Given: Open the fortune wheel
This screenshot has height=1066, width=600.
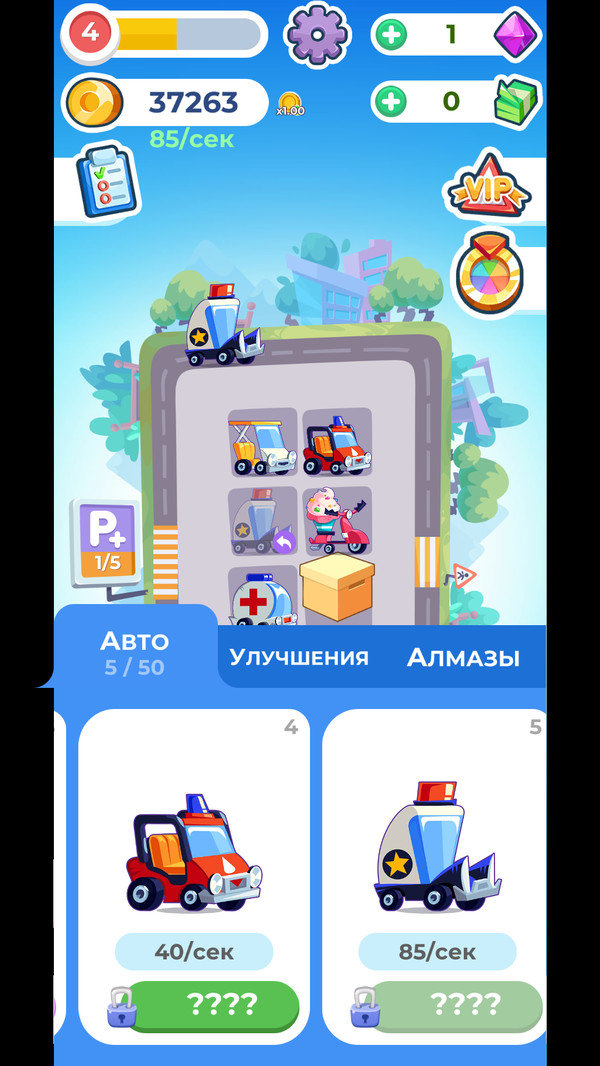Looking at the screenshot, I should pyautogui.click(x=487, y=272).
